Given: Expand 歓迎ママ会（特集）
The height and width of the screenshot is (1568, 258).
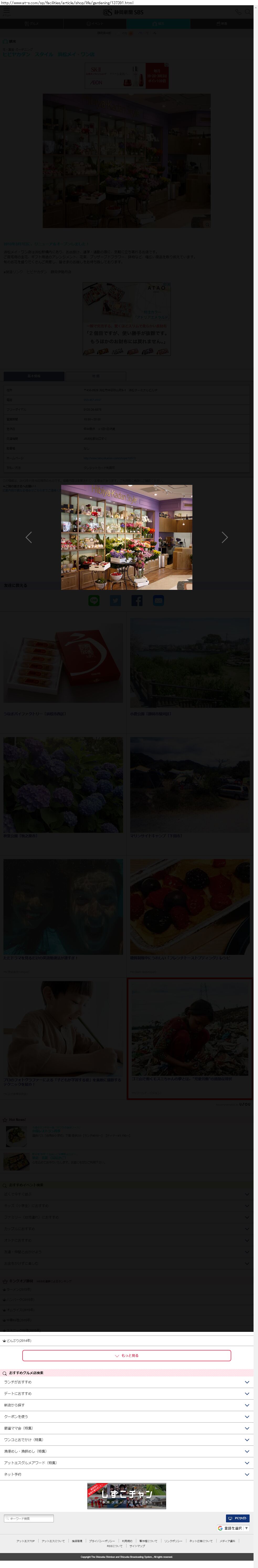Looking at the screenshot, I should click(x=127, y=1428).
